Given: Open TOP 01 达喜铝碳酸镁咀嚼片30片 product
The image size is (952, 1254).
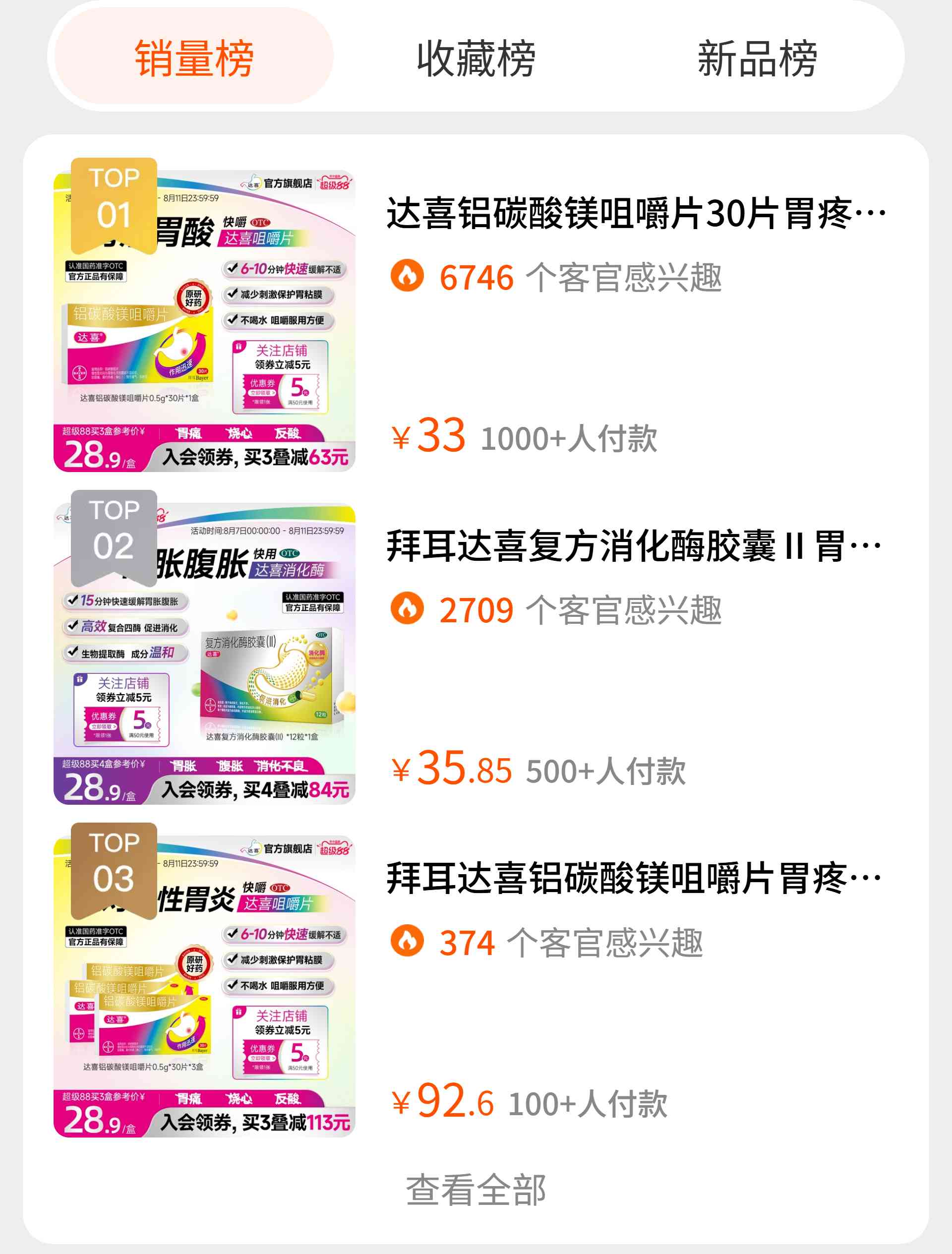Looking at the screenshot, I should click(635, 214).
